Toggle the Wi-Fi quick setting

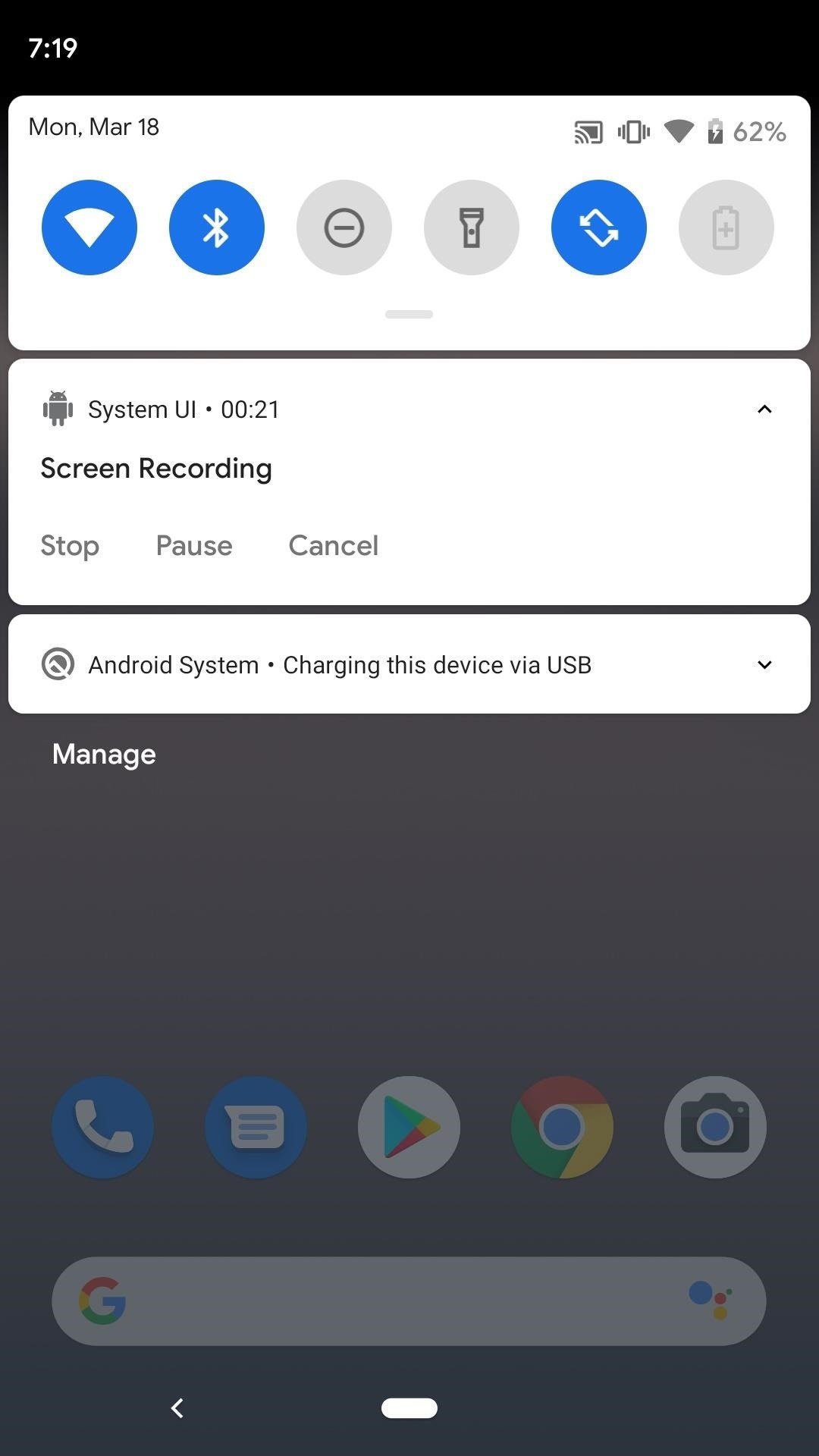[x=89, y=227]
